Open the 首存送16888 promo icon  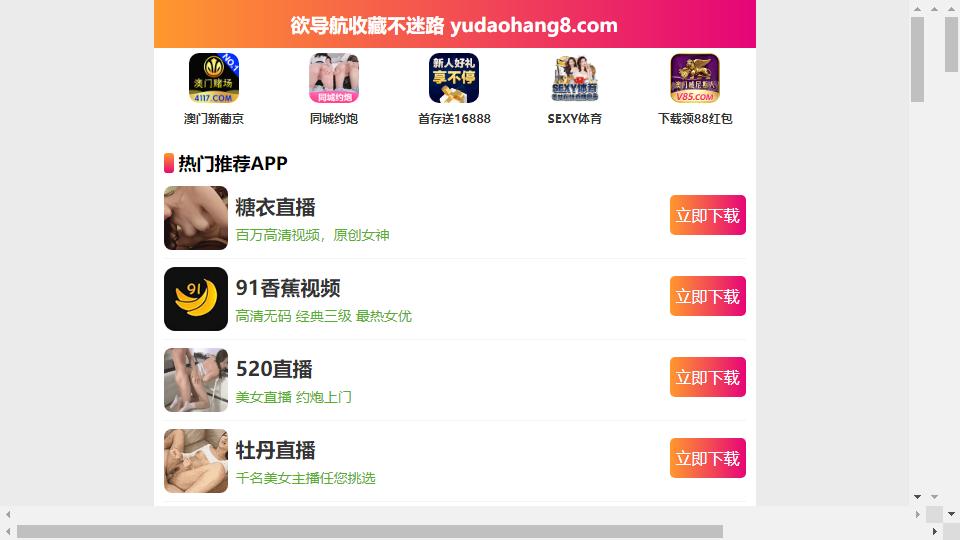[x=454, y=79]
